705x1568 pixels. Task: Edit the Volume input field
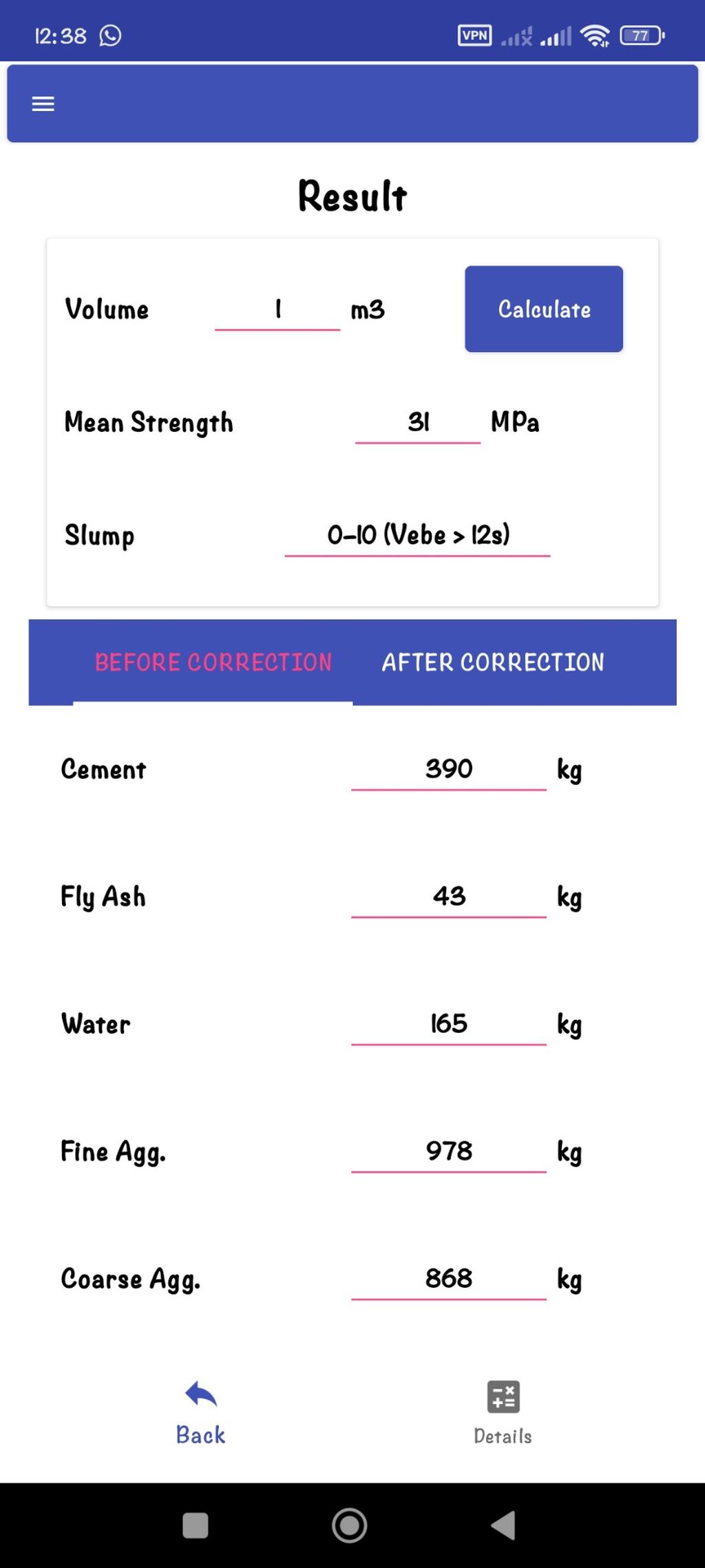click(x=277, y=310)
